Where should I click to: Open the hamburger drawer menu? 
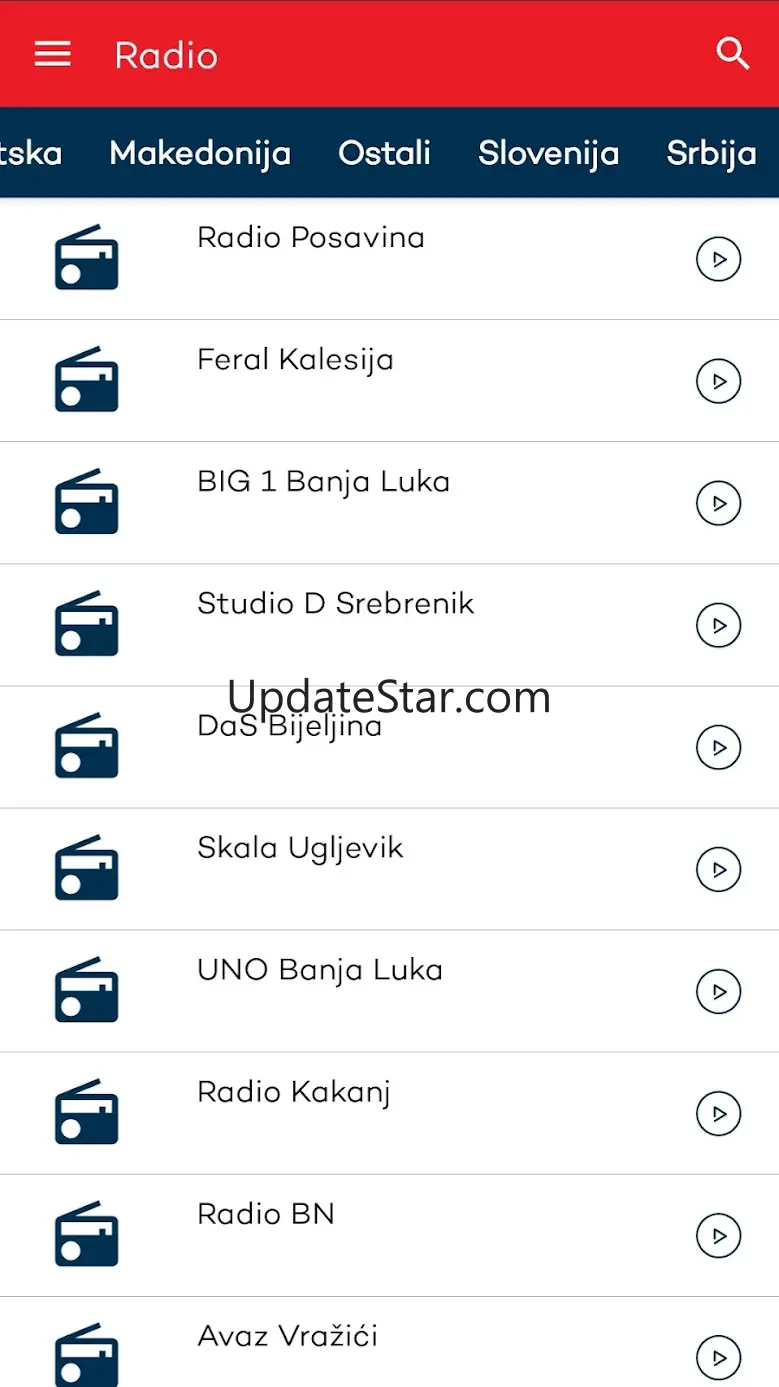[x=53, y=54]
